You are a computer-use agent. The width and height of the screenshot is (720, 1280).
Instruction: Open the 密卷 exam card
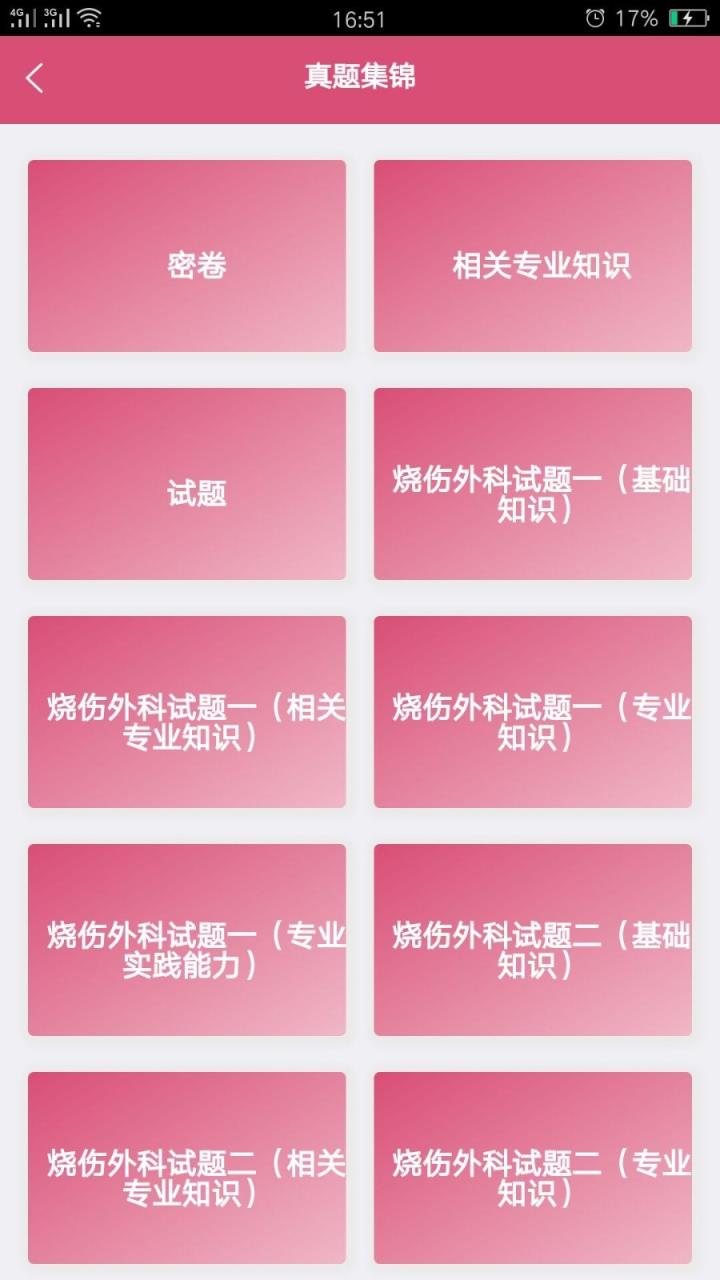(186, 255)
